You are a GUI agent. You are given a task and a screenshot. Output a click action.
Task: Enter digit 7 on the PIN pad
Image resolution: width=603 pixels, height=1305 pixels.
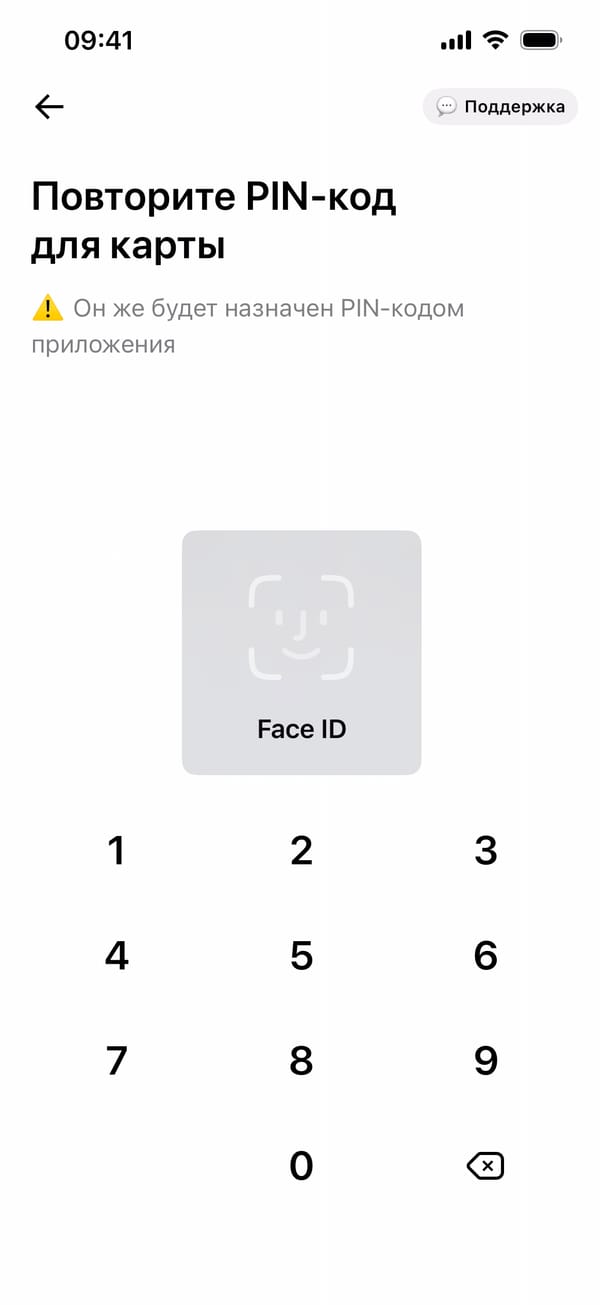click(116, 1060)
